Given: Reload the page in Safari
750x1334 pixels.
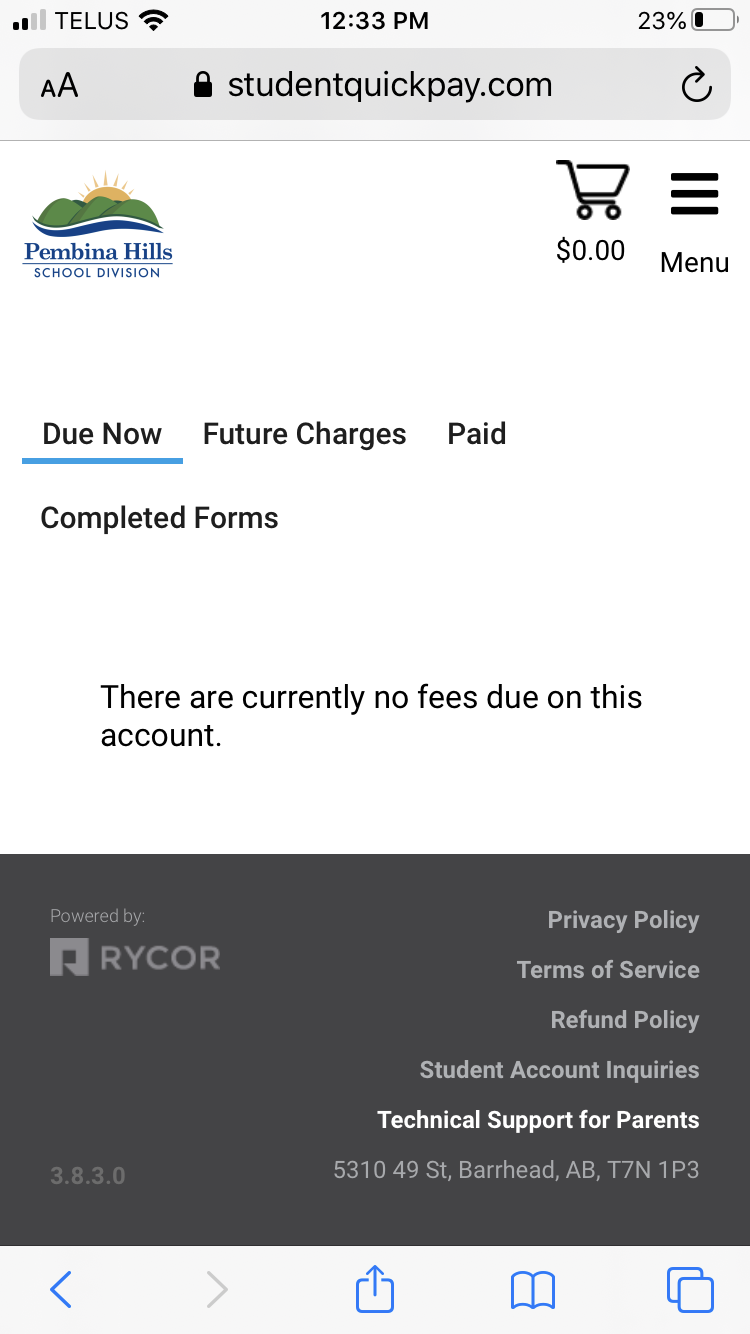Looking at the screenshot, I should (x=696, y=86).
